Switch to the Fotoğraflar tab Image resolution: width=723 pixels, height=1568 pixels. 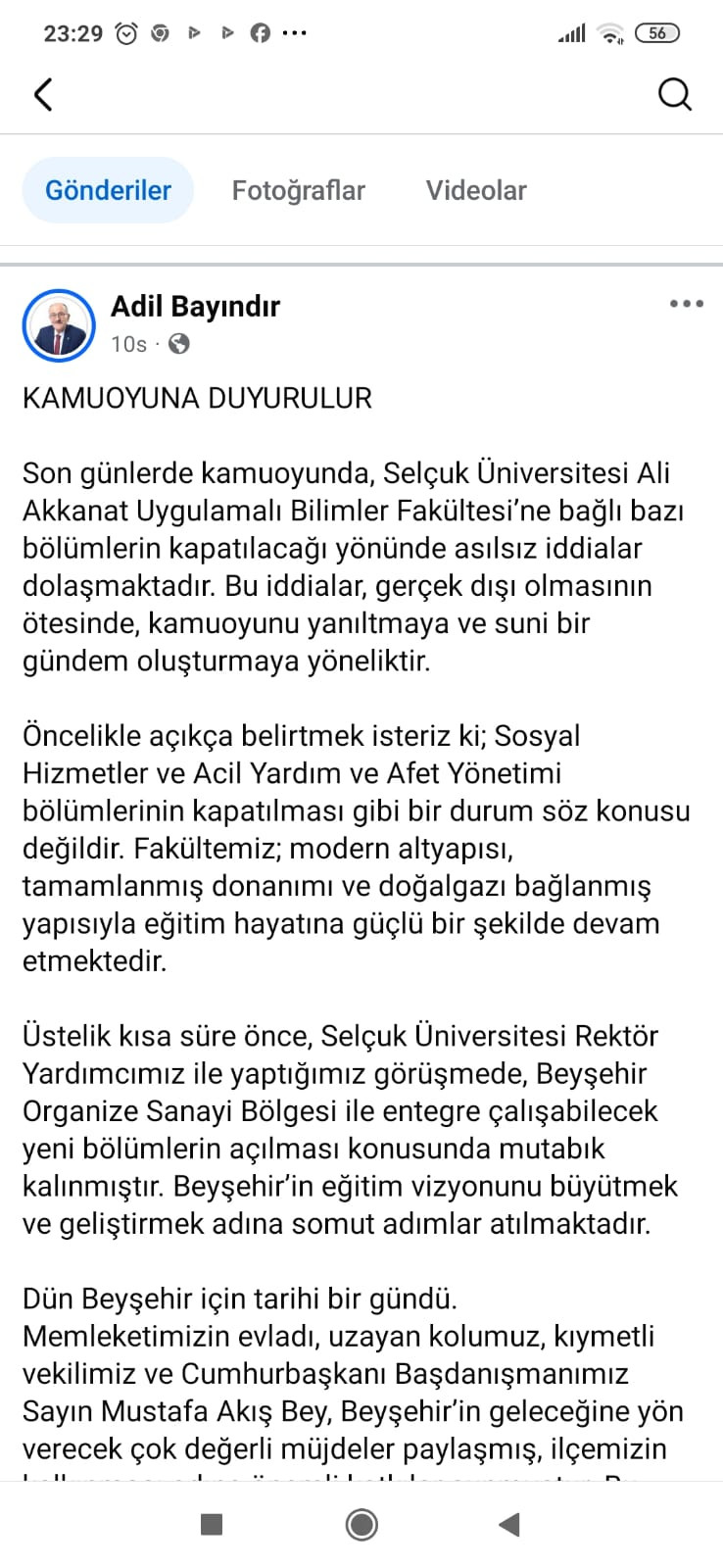(x=298, y=190)
